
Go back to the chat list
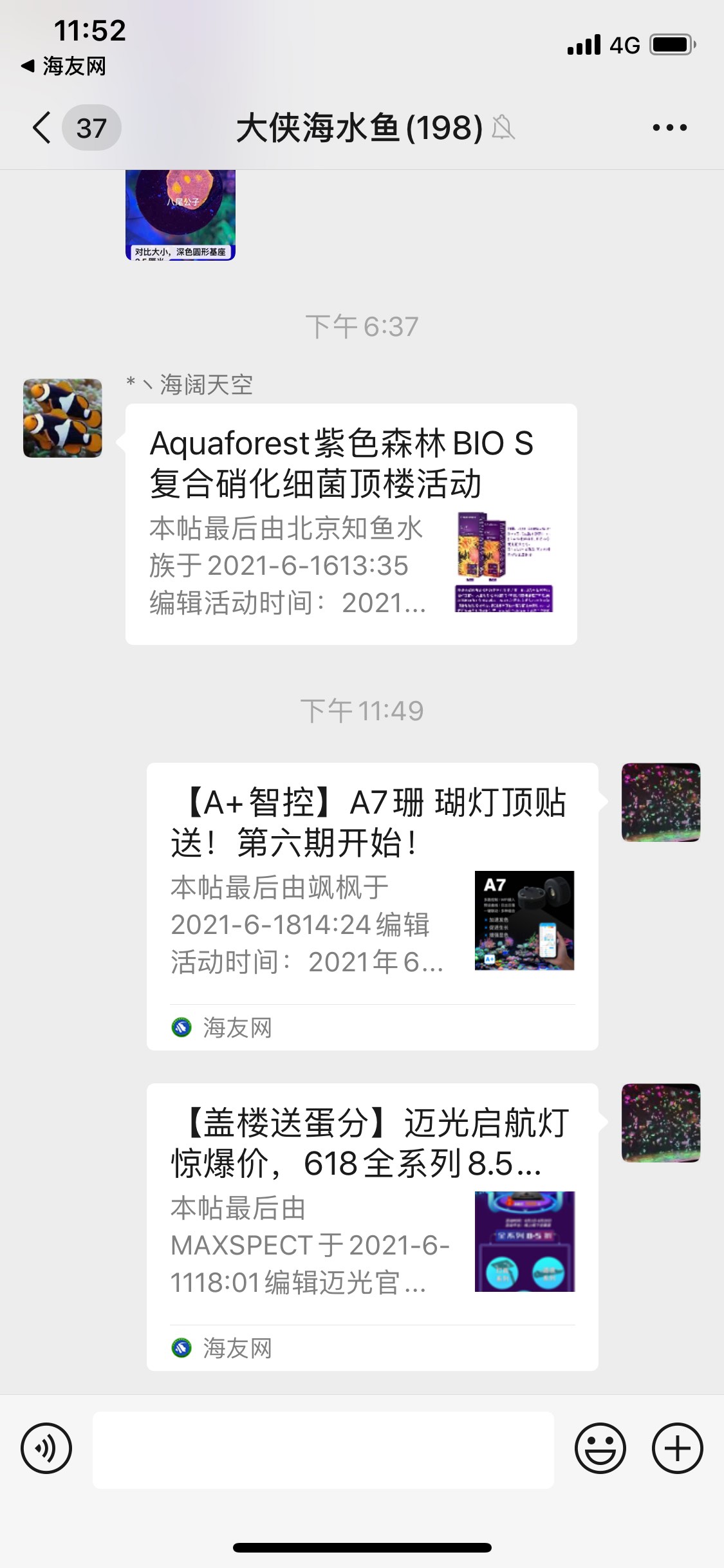coord(42,127)
